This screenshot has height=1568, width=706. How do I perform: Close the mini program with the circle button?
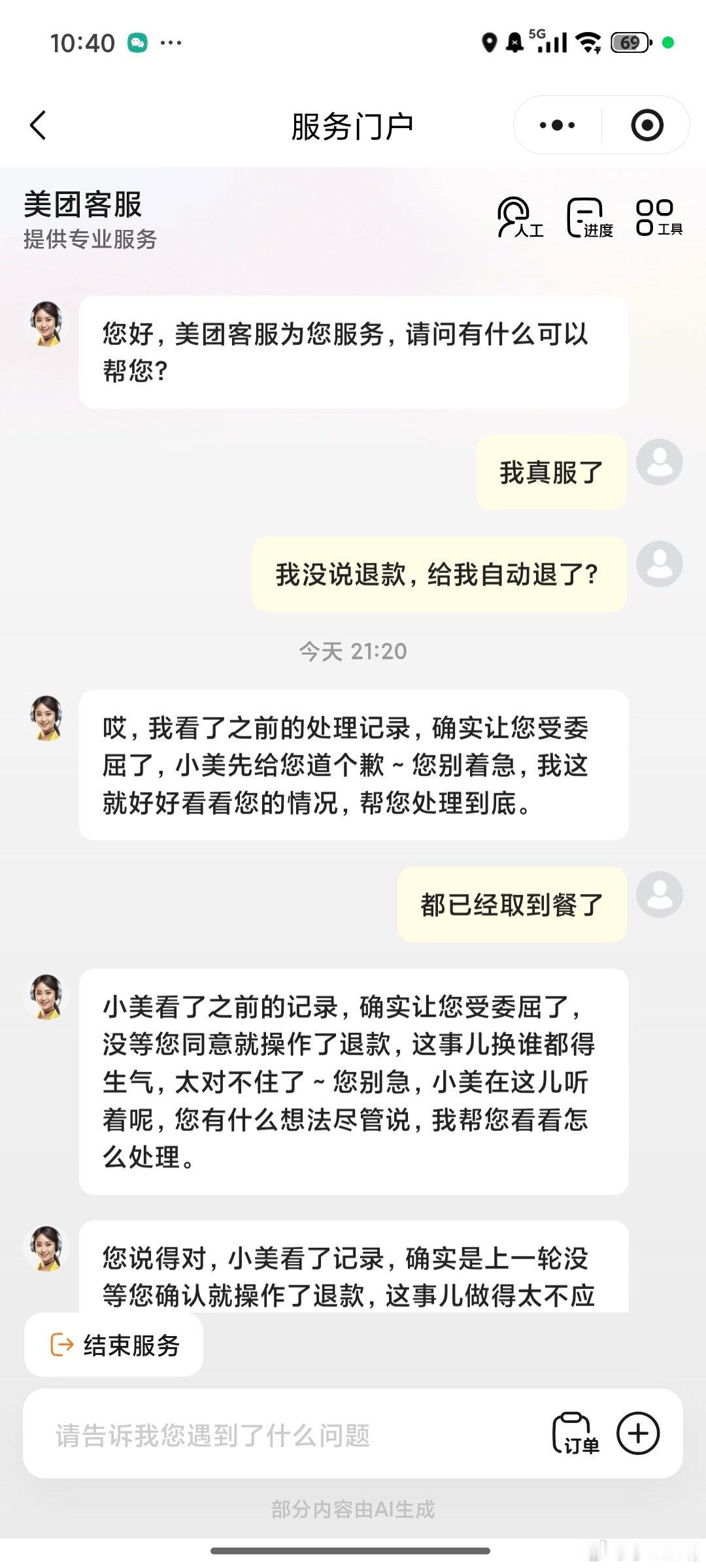coord(647,125)
